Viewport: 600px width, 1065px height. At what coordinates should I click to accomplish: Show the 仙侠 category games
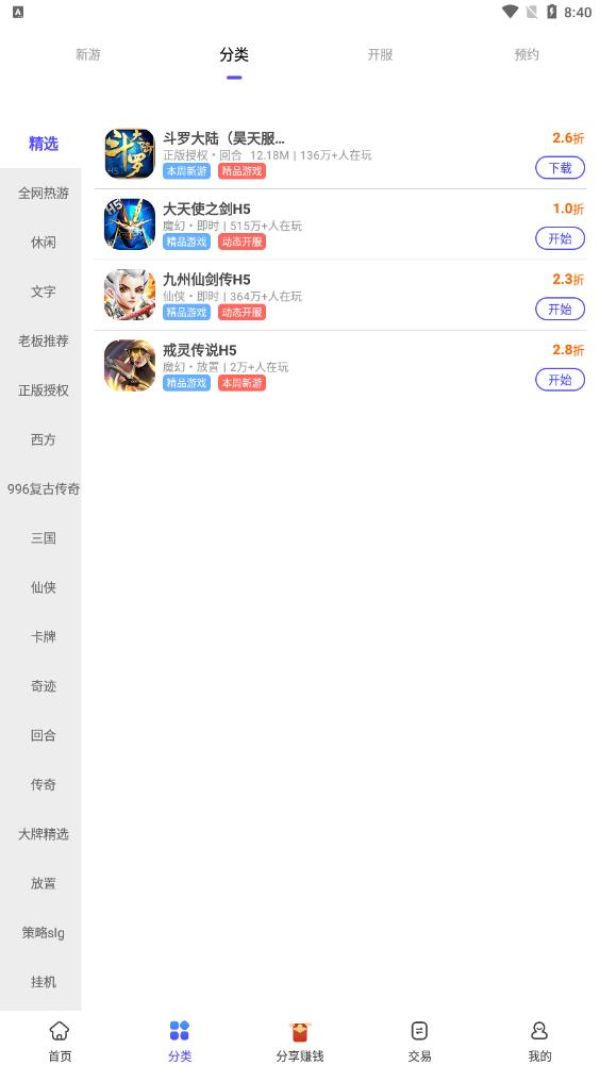43,587
